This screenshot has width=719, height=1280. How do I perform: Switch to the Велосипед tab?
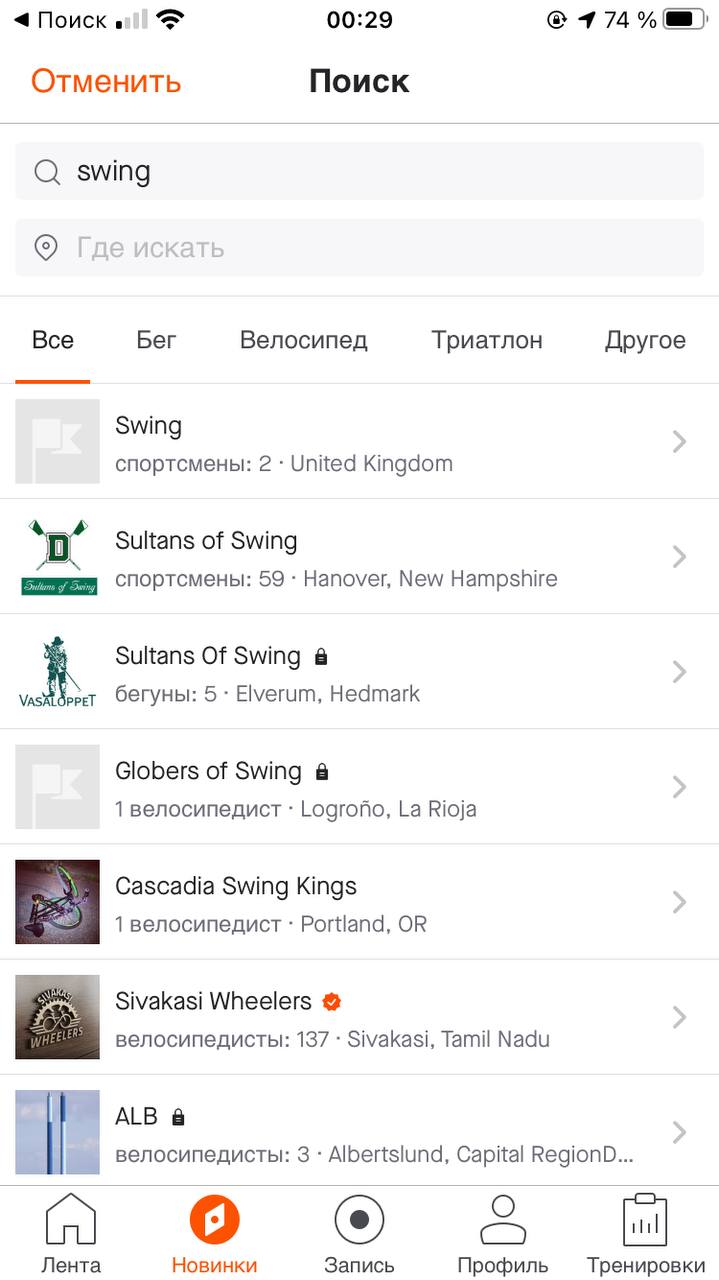(x=304, y=340)
